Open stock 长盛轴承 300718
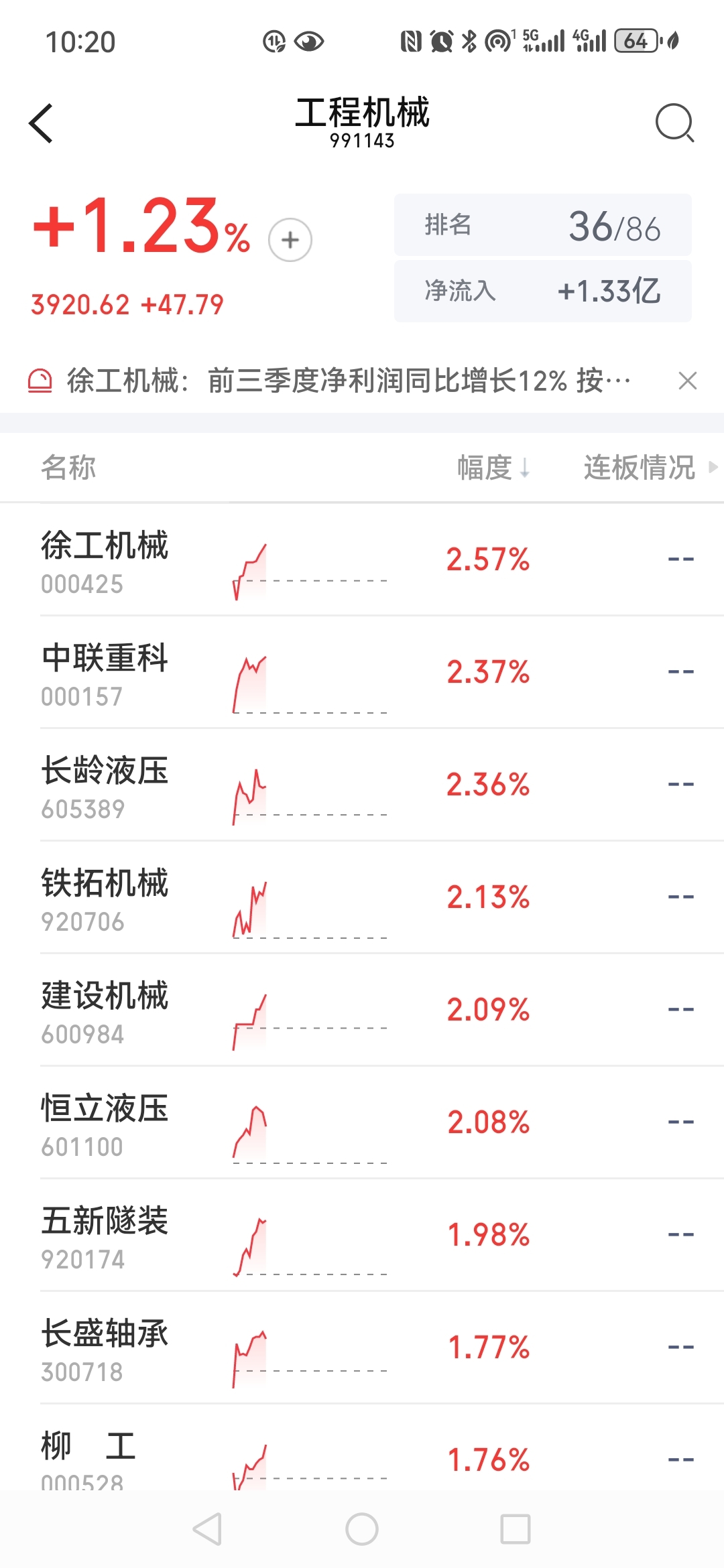The width and height of the screenshot is (724, 1568). point(105,1348)
